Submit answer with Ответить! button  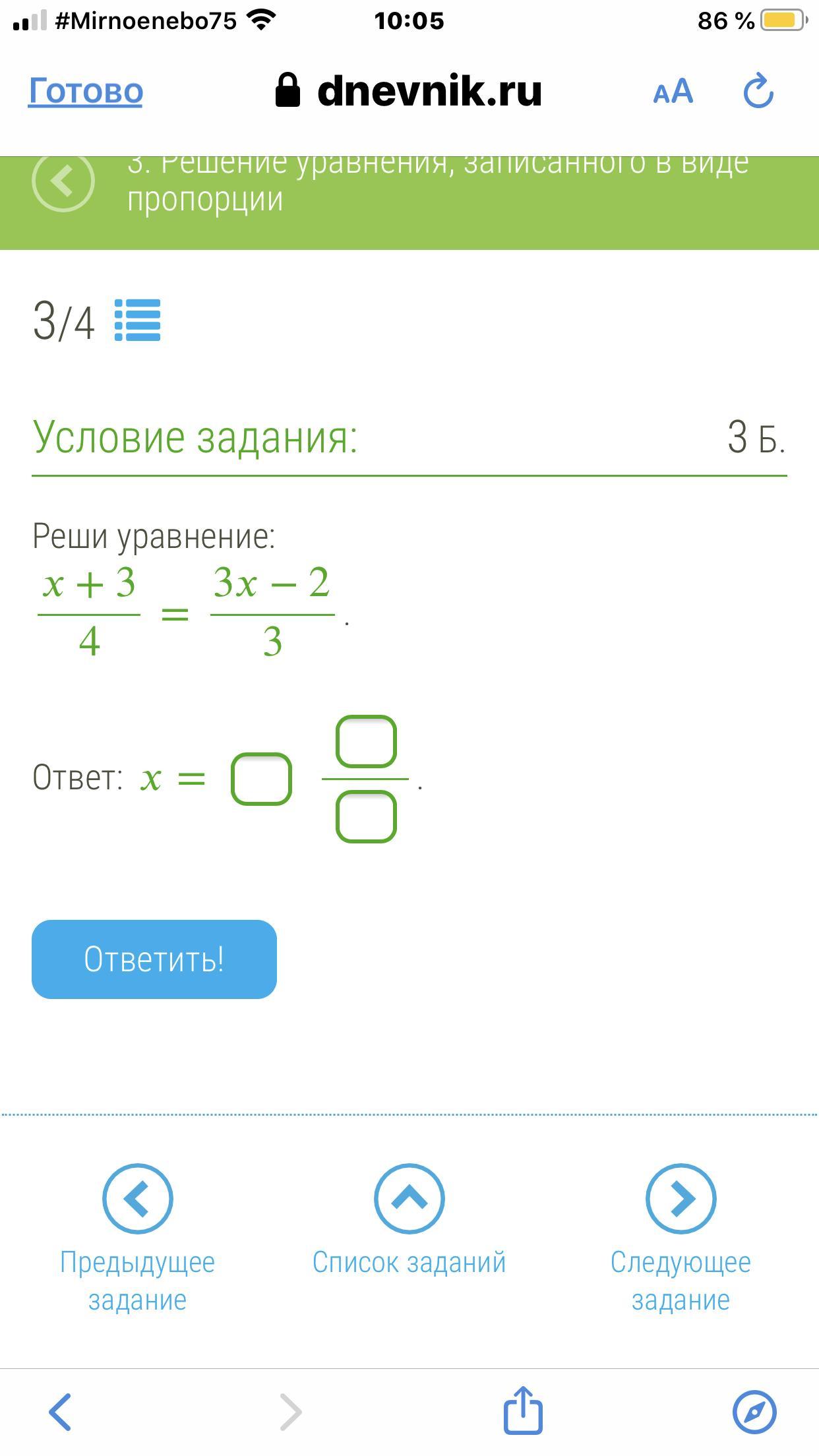[x=154, y=959]
